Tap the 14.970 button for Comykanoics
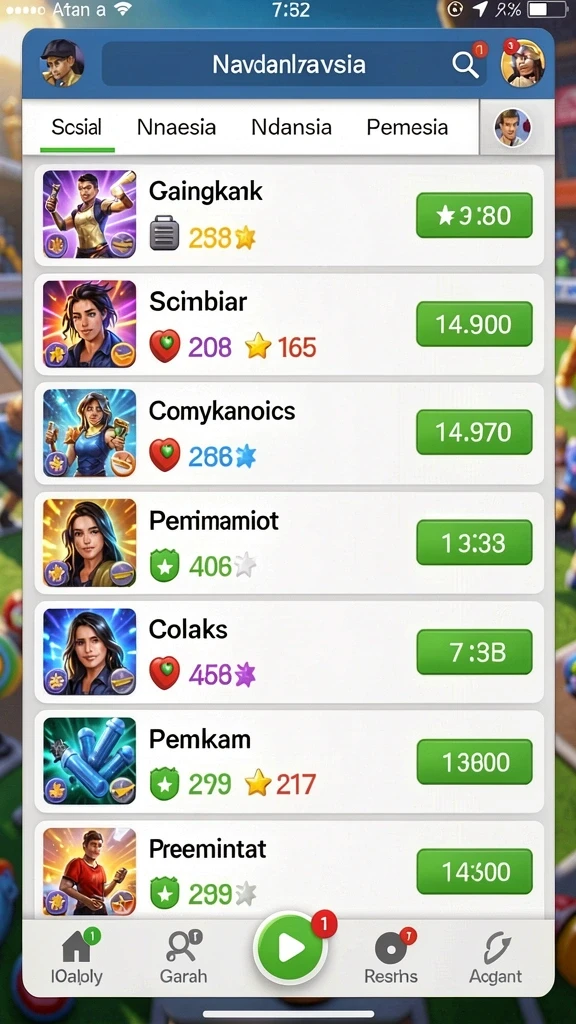This screenshot has height=1024, width=576. click(474, 432)
